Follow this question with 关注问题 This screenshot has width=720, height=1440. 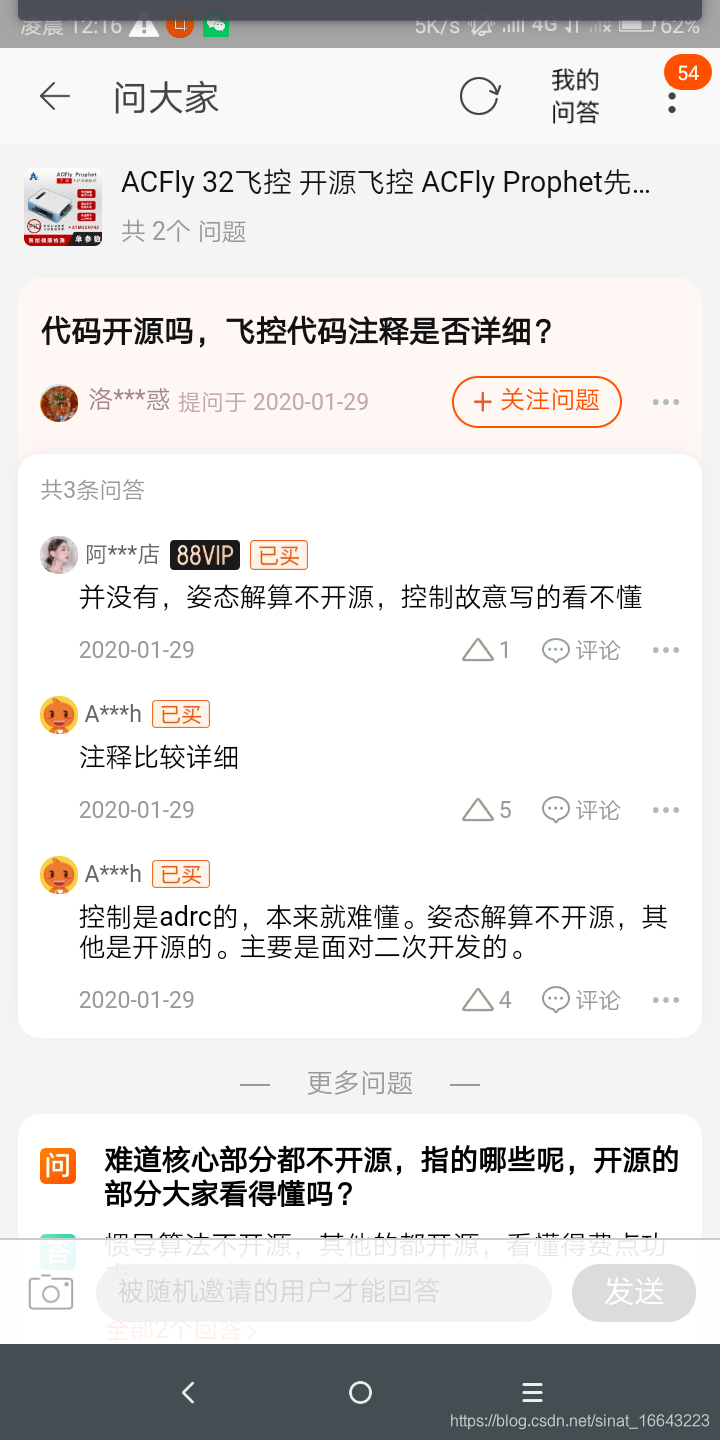(x=537, y=402)
